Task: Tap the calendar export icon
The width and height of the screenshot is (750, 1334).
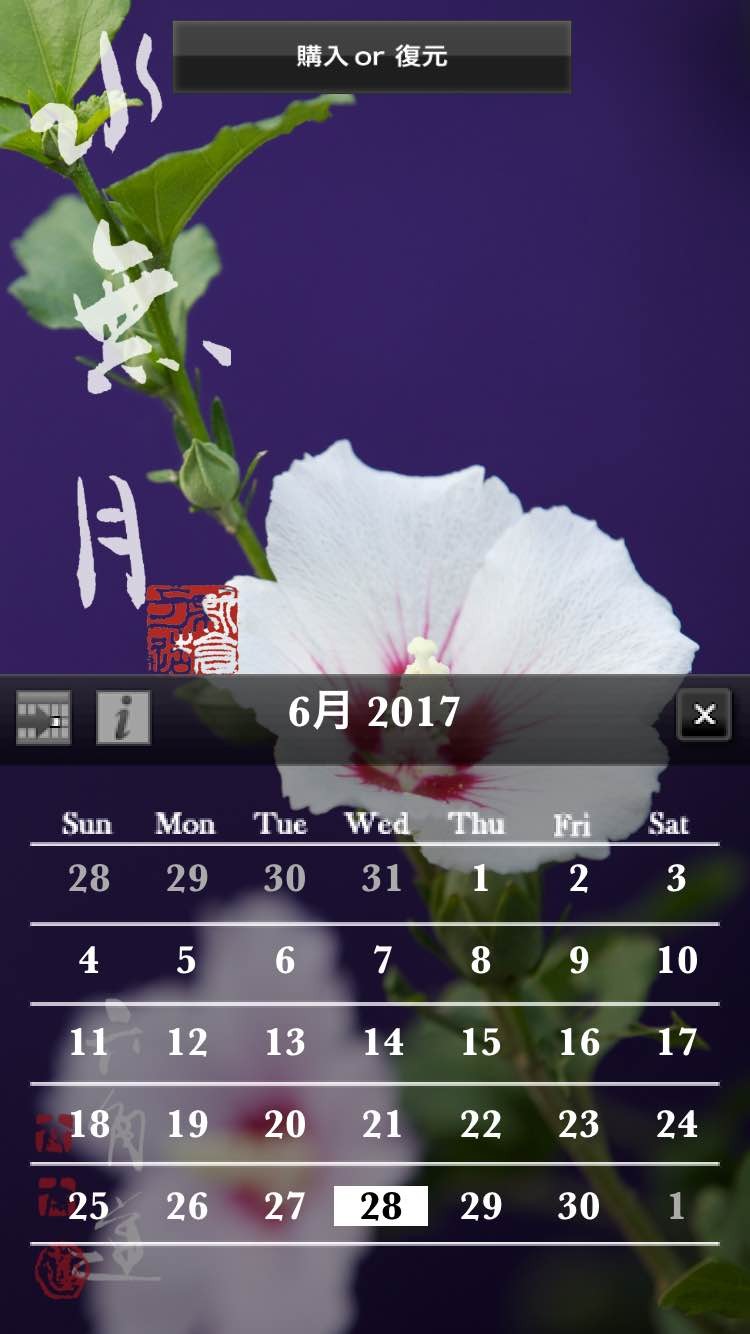Action: tap(43, 717)
